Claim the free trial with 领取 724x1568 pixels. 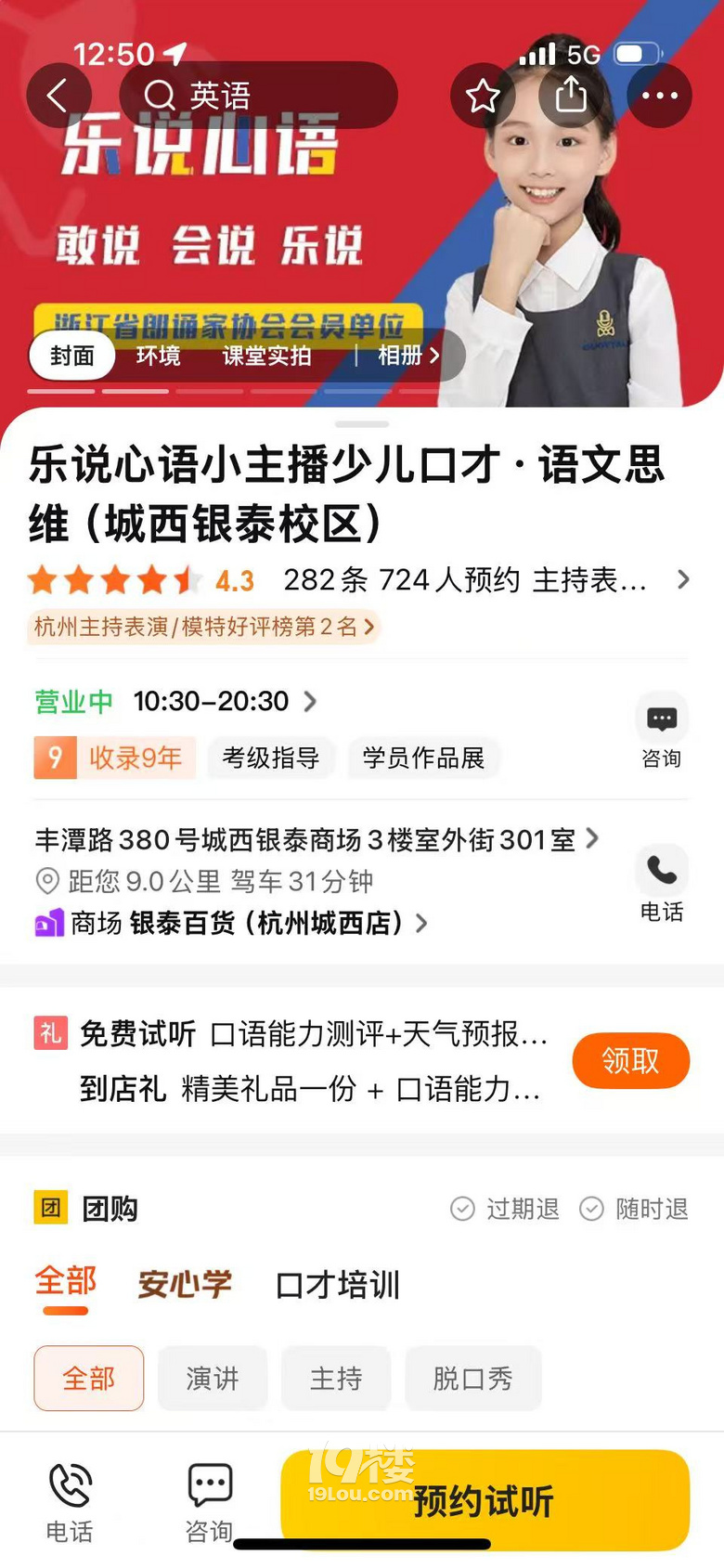[x=630, y=1060]
